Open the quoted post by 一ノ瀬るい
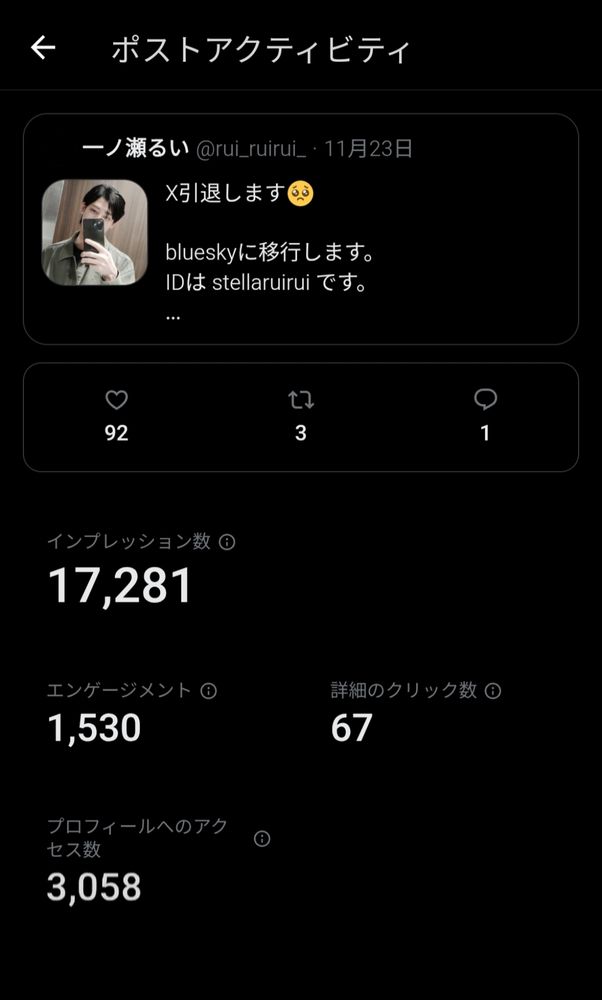Screen dimensions: 602x1000 point(300,230)
